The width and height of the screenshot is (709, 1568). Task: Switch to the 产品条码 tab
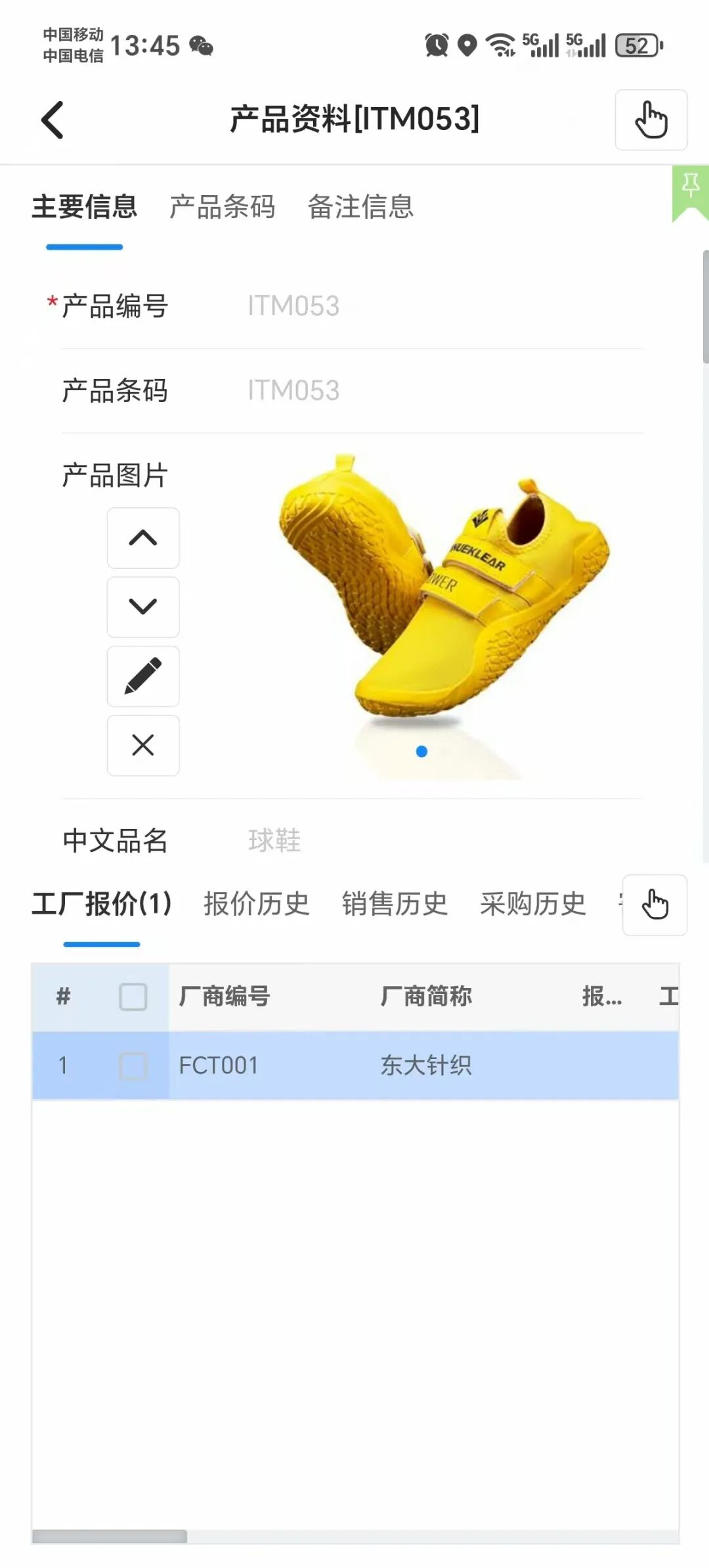[222, 206]
